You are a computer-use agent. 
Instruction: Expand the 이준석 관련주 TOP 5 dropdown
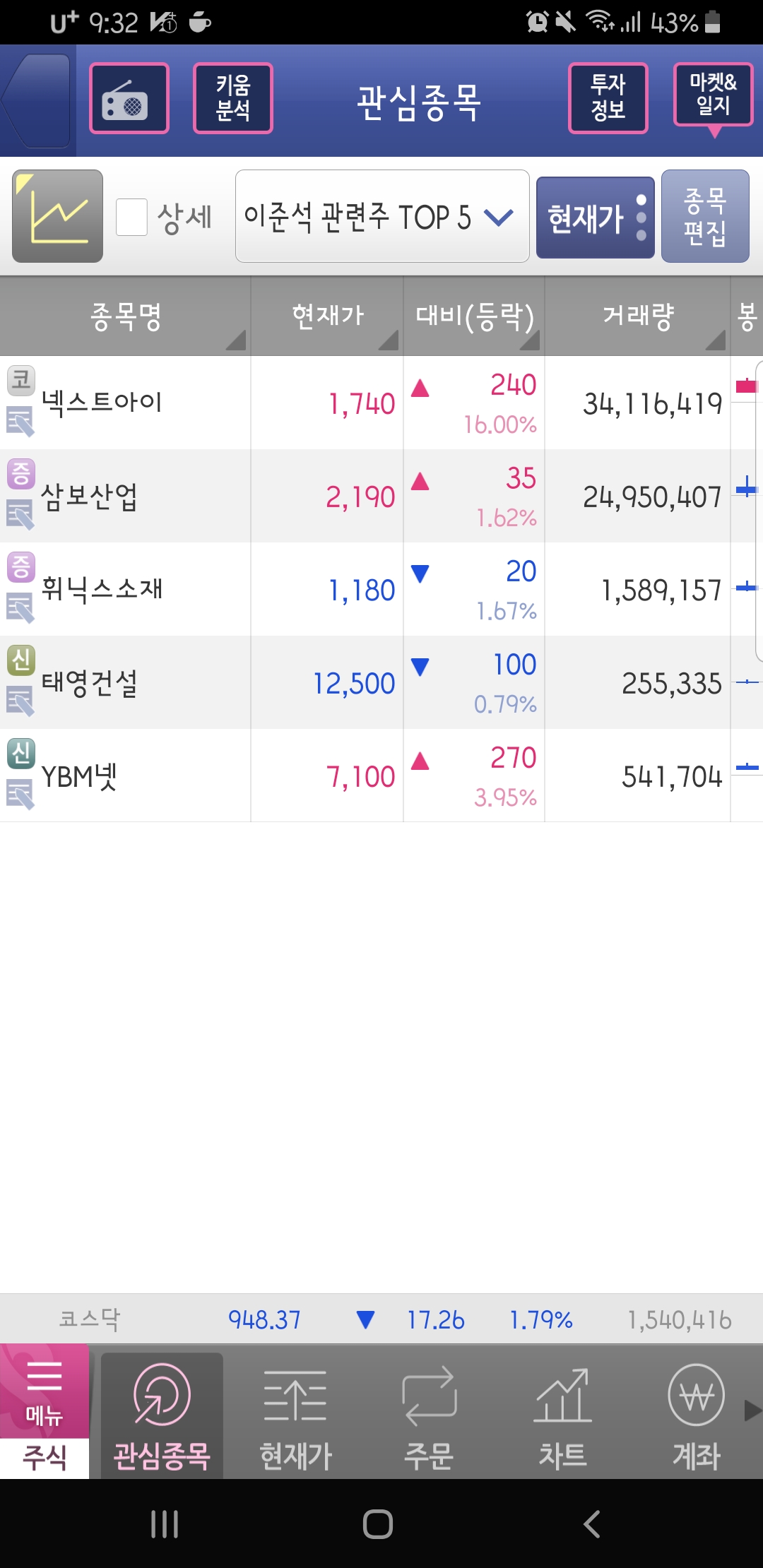pyautogui.click(x=382, y=216)
